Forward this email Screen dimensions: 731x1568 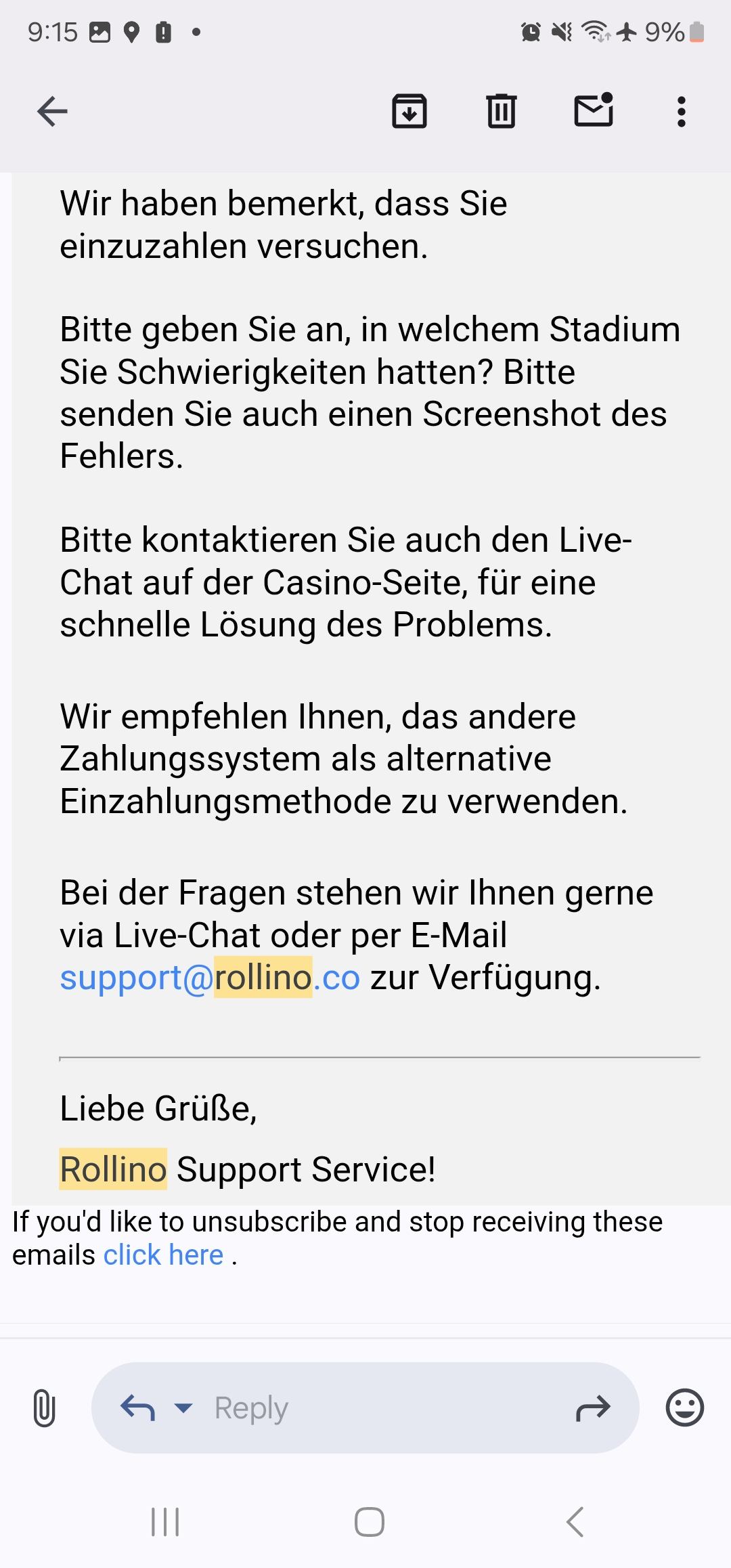593,1408
